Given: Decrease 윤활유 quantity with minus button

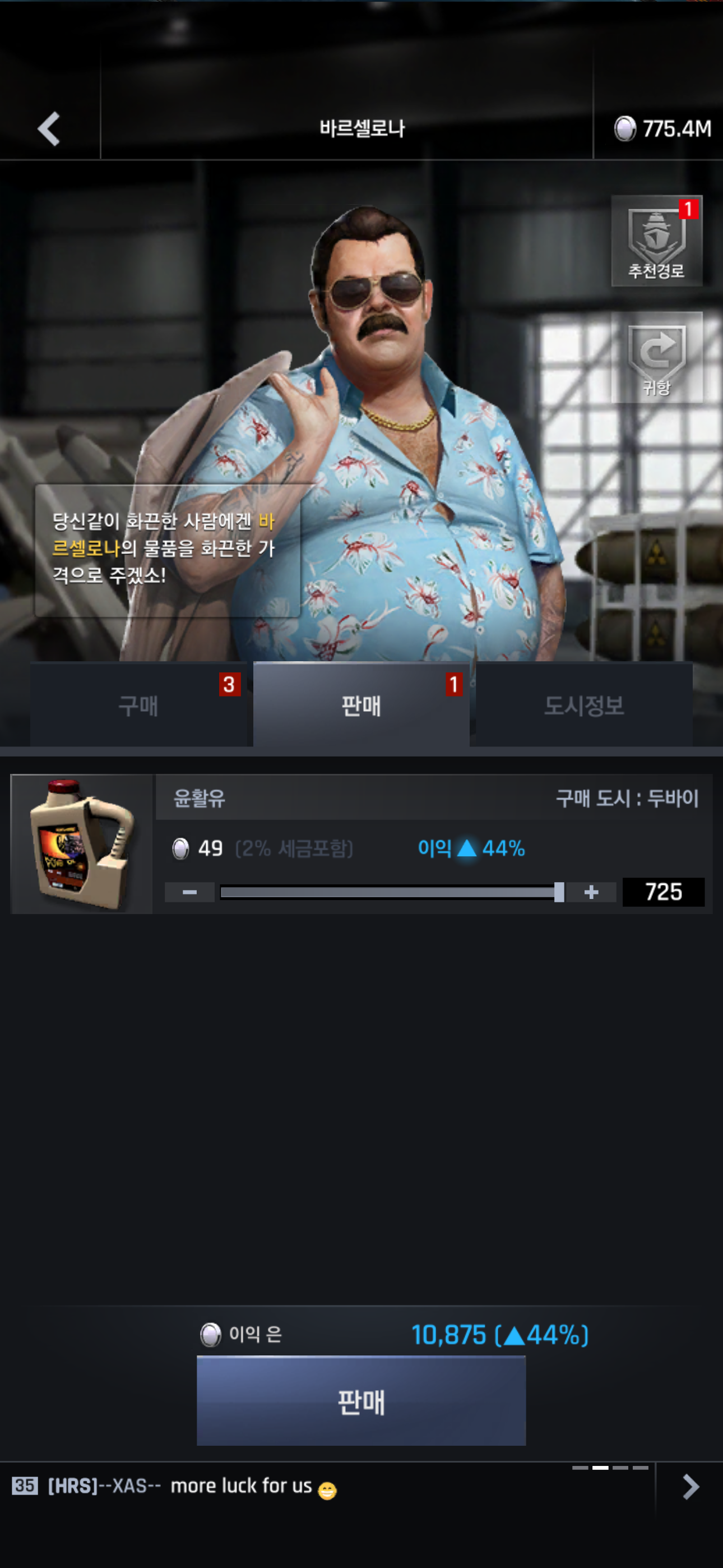Looking at the screenshot, I should 189,892.
